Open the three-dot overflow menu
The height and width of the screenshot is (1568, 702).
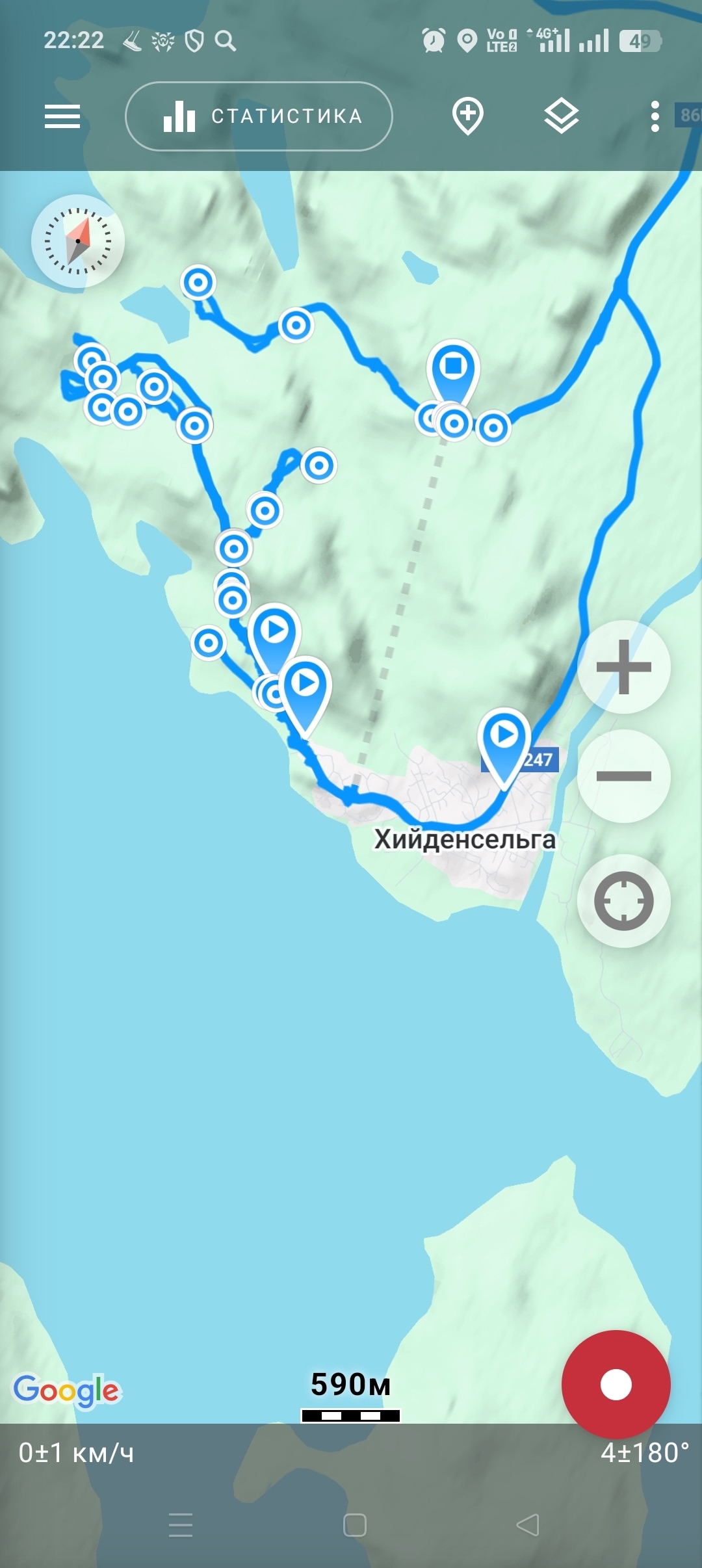coord(655,116)
